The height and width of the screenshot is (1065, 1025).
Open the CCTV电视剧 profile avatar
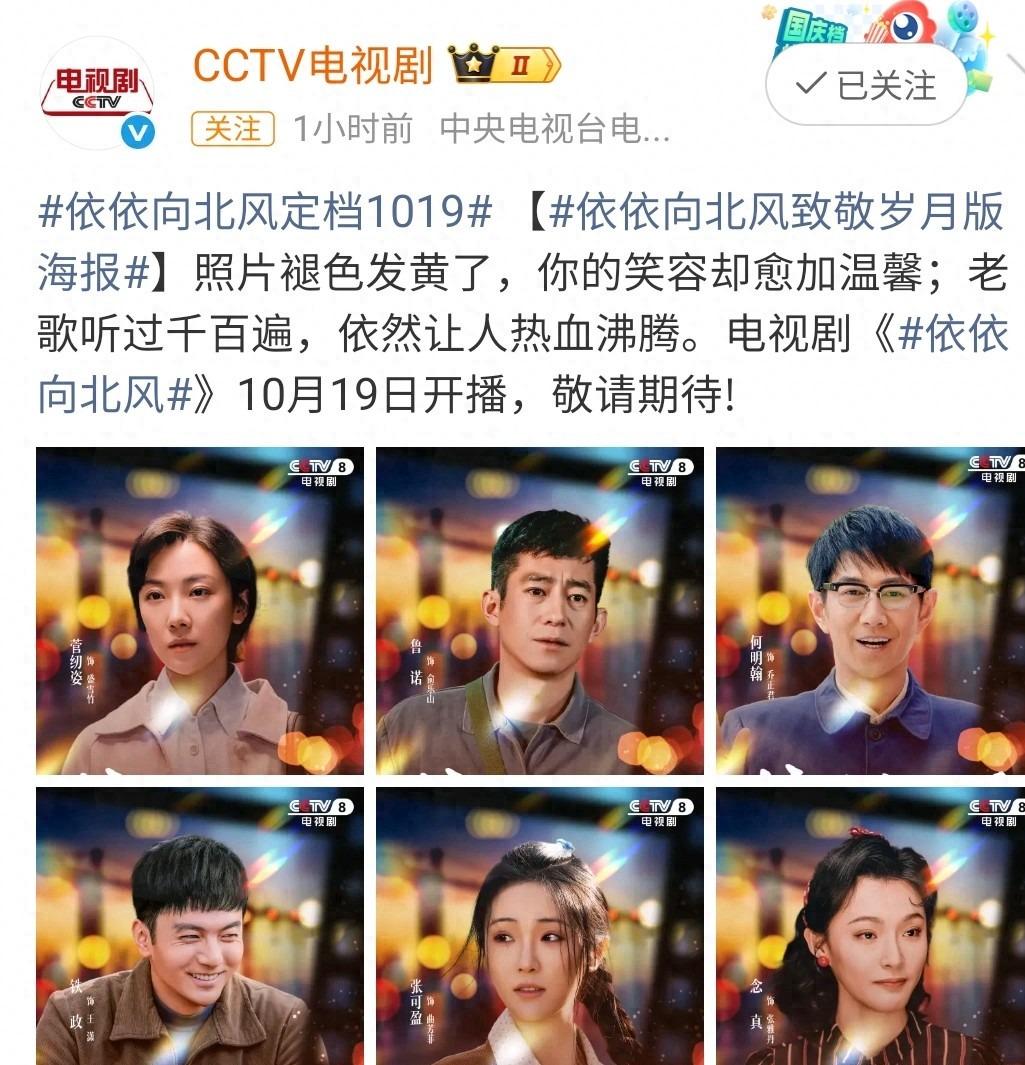97,94
